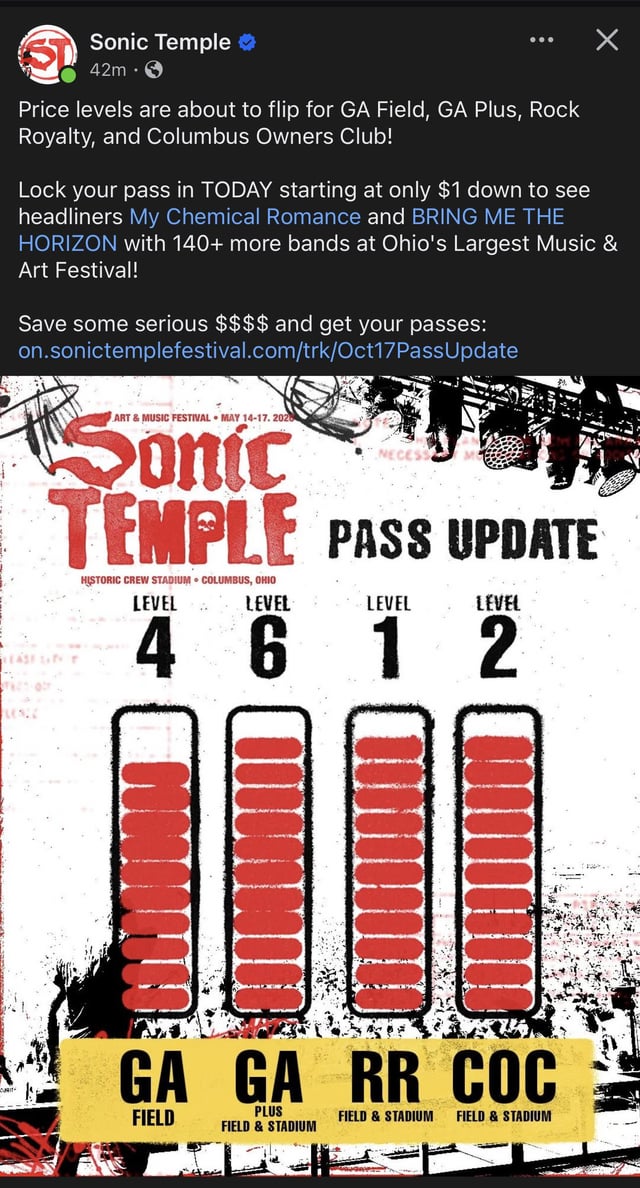640x1188 pixels.
Task: Open the post's three-dot options menu
Action: 541,41
